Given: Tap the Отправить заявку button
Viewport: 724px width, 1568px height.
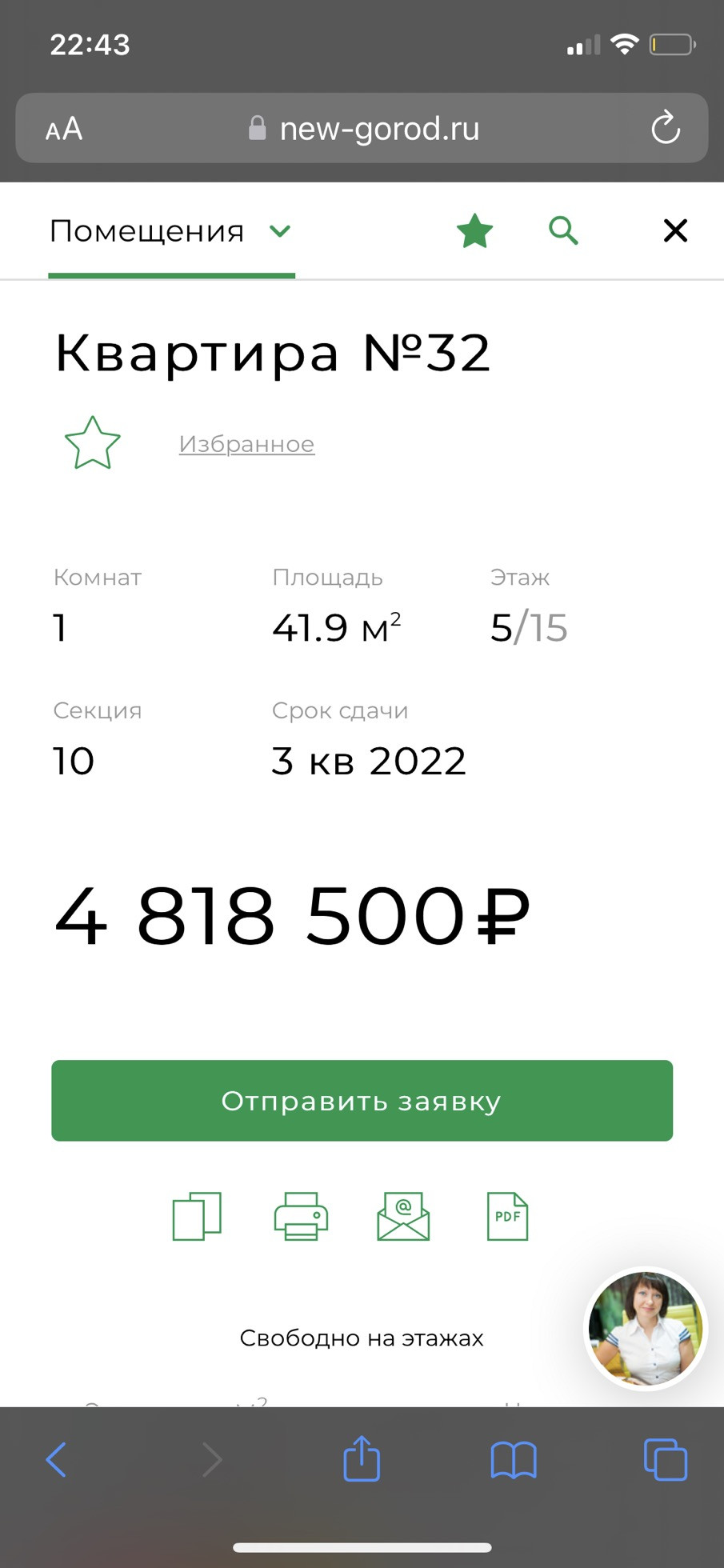Looking at the screenshot, I should pyautogui.click(x=362, y=1101).
